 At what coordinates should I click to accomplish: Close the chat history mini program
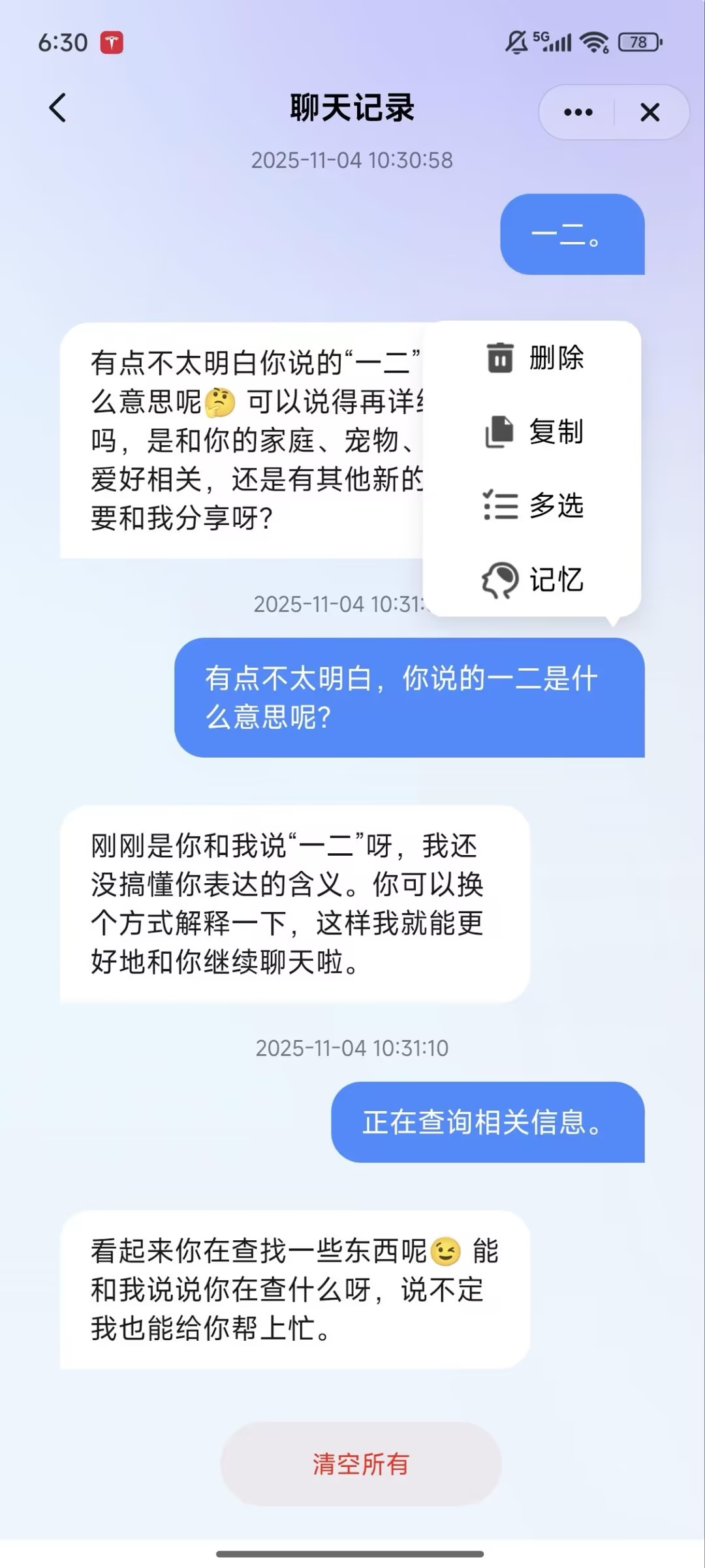pyautogui.click(x=650, y=112)
